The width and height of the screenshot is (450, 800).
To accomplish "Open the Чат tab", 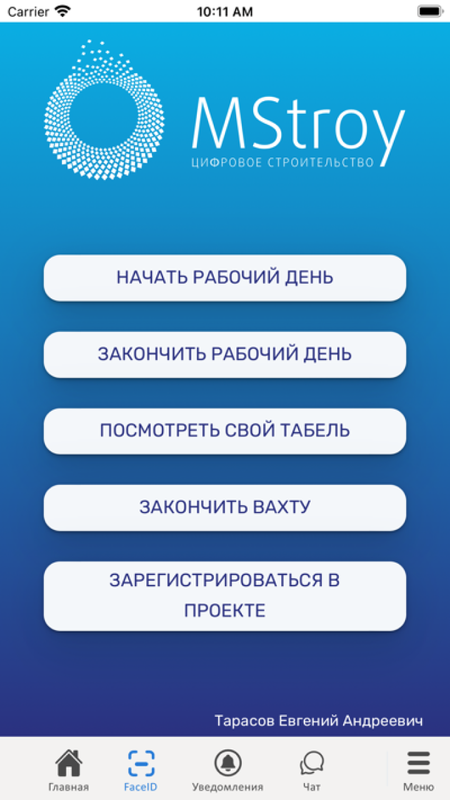I will tap(311, 770).
